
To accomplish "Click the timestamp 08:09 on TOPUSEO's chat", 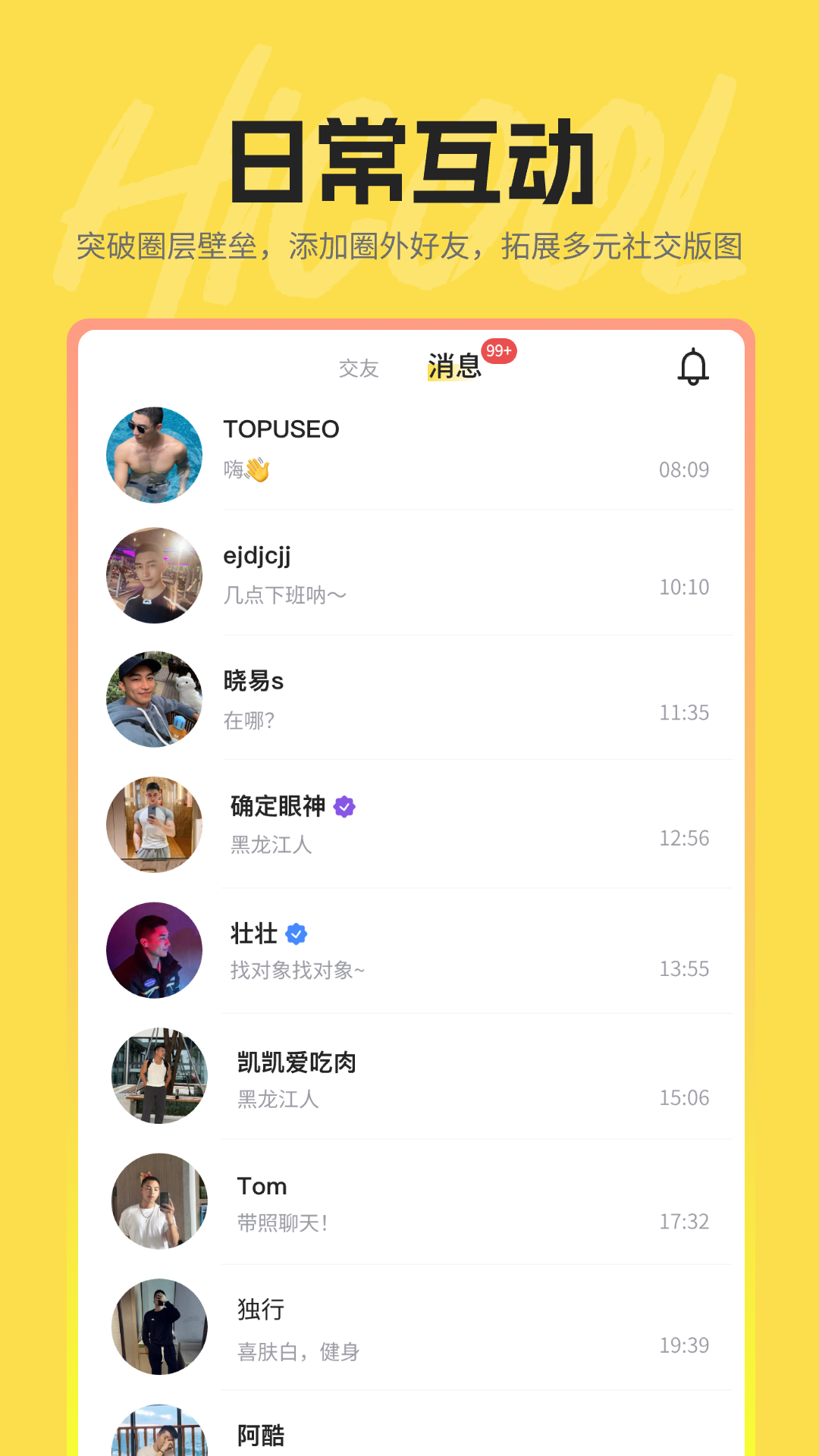I will 681,470.
